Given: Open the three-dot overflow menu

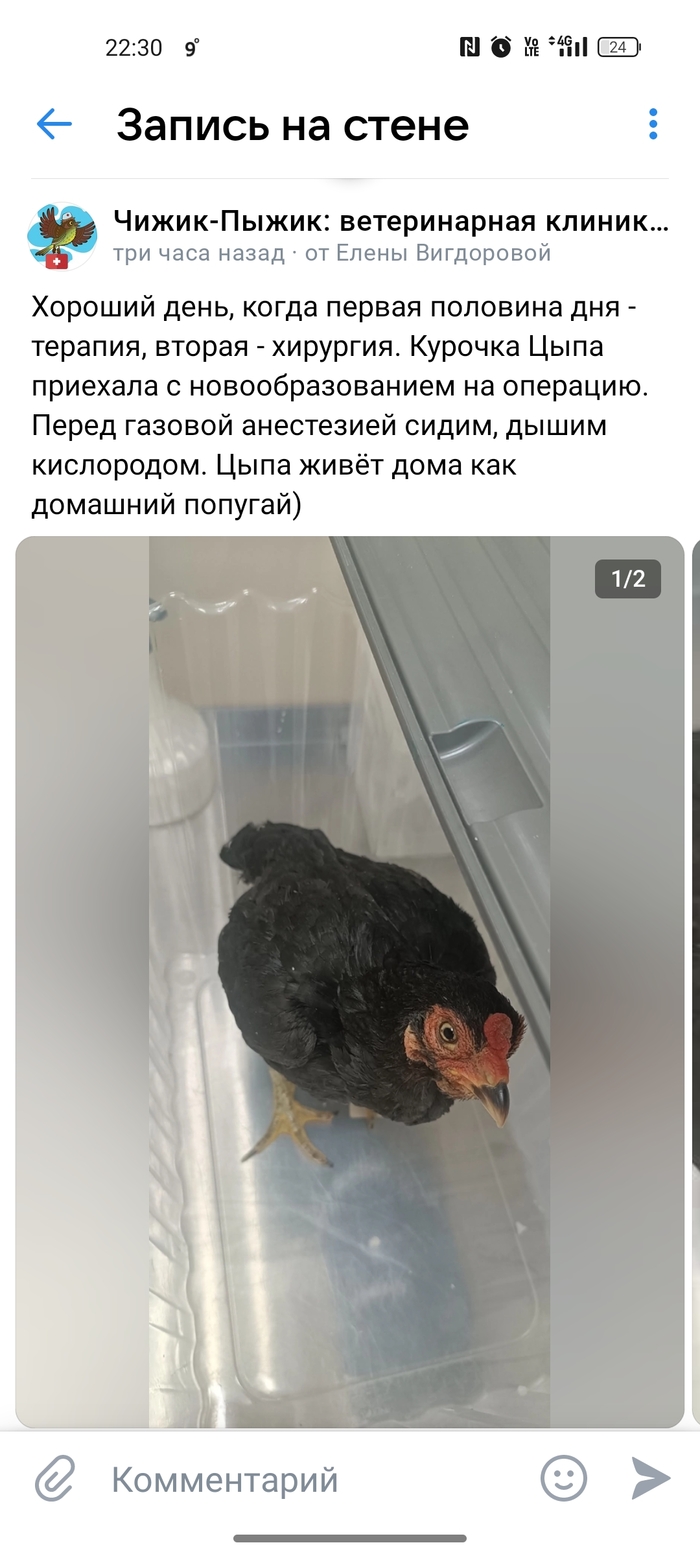Looking at the screenshot, I should 652,124.
